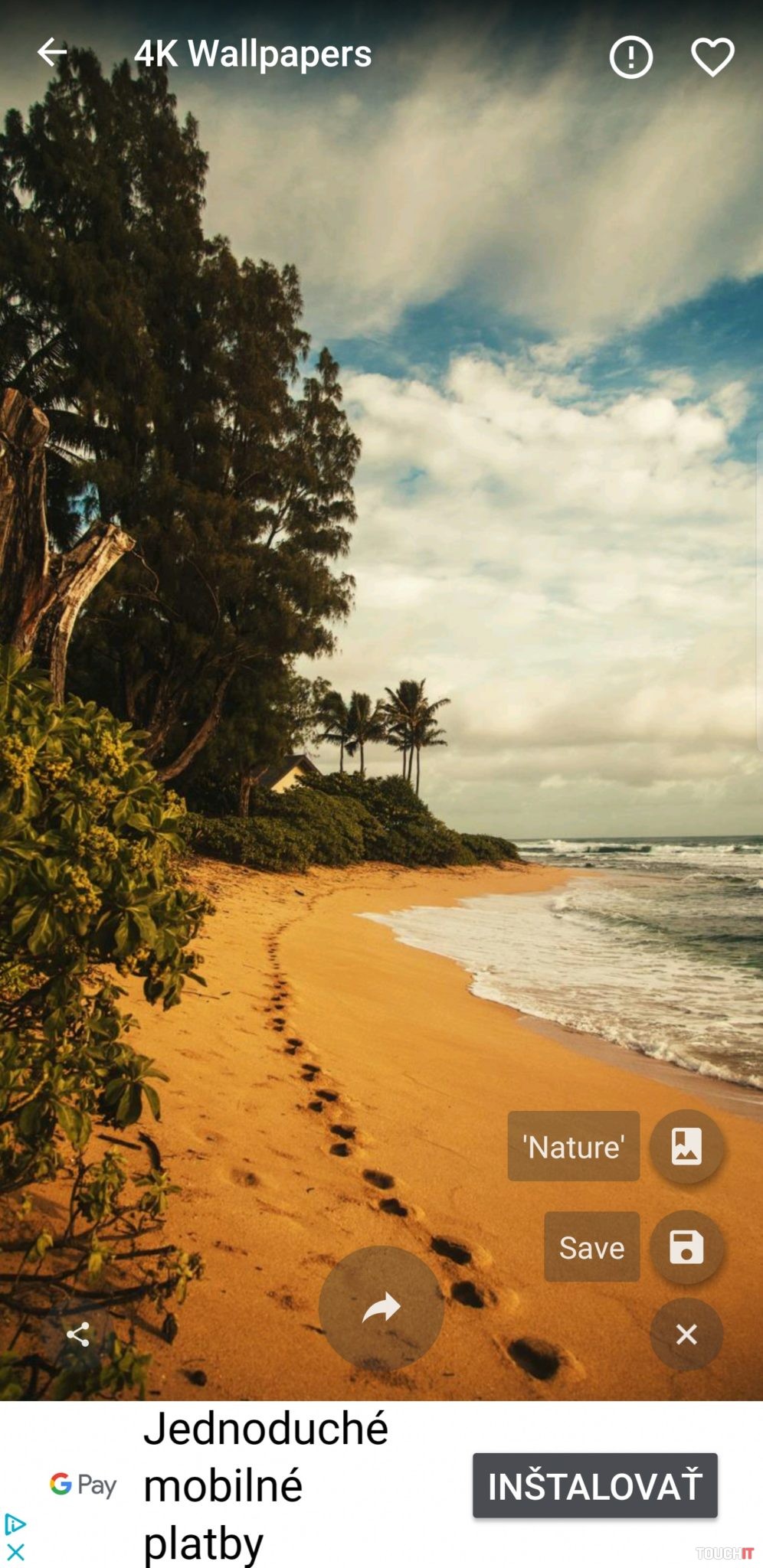Save wallpaper using the floppy disk icon

(686, 1247)
